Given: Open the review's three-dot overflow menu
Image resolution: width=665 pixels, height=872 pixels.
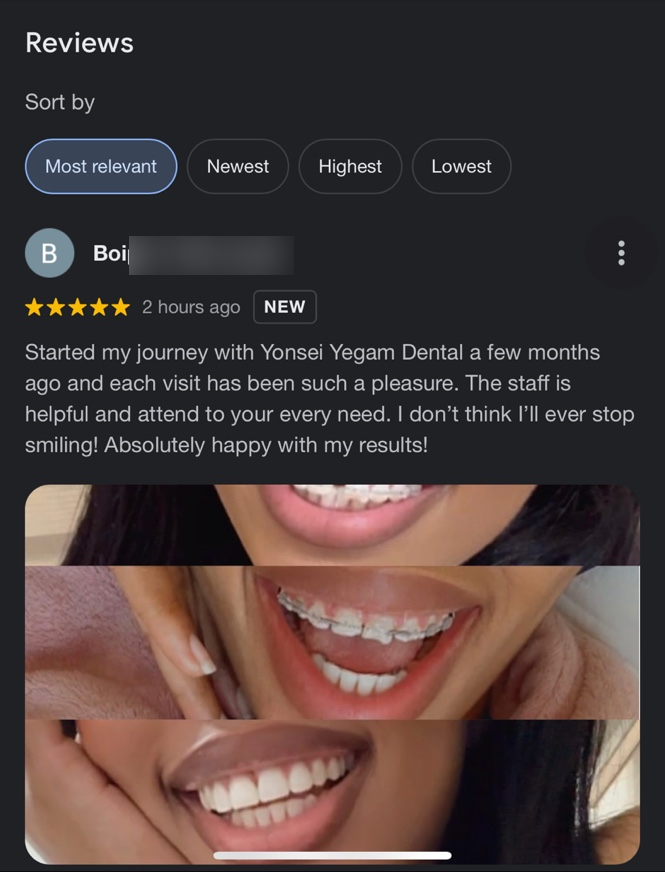Looking at the screenshot, I should pos(621,253).
